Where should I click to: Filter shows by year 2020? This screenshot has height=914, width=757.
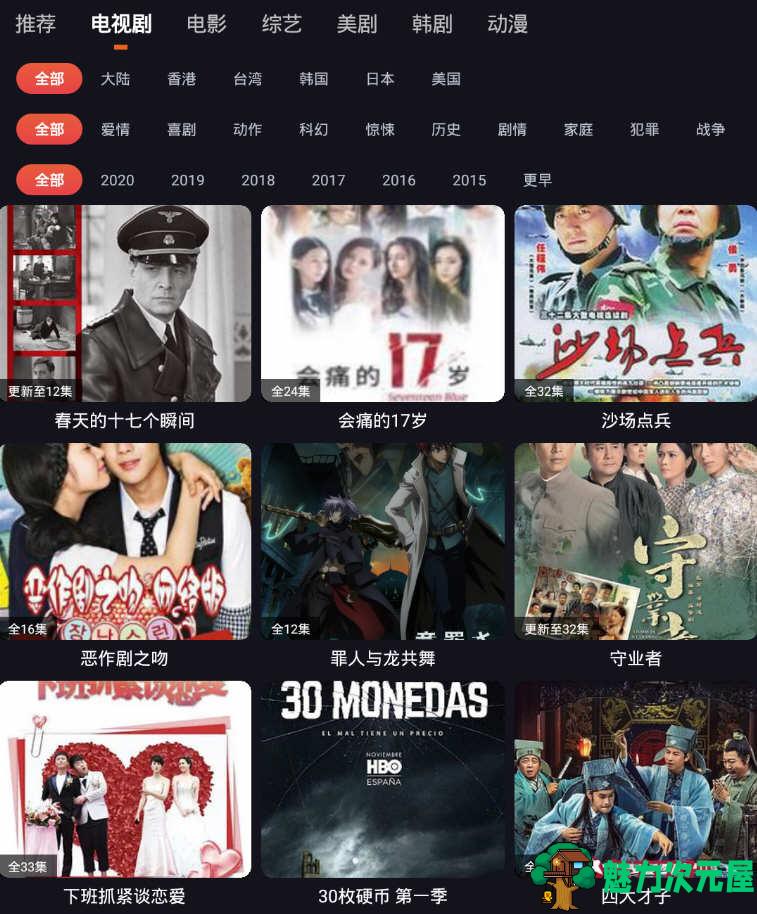(x=117, y=180)
